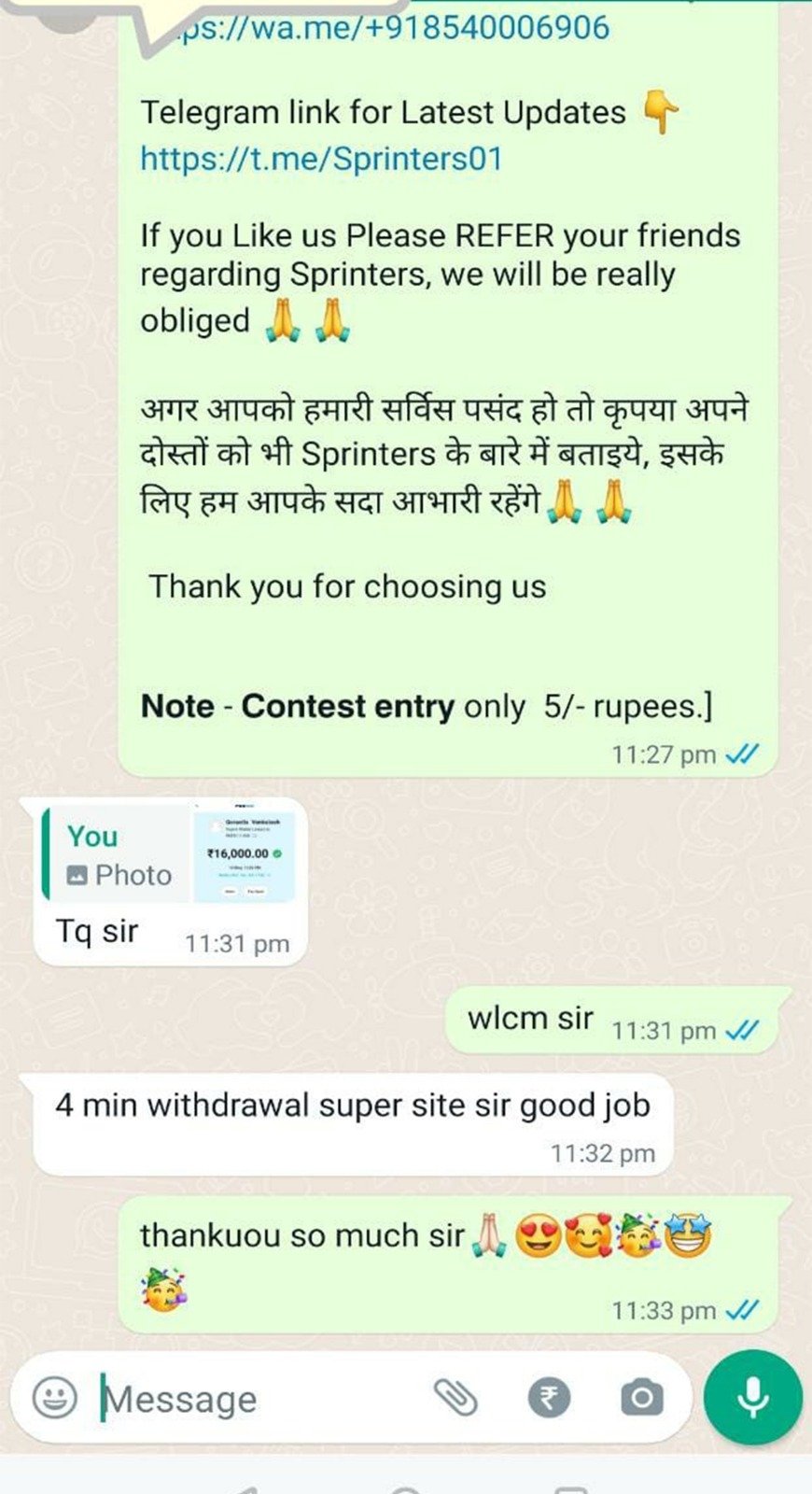Open the camera icon
The height and width of the screenshot is (1494, 812).
[641, 1398]
